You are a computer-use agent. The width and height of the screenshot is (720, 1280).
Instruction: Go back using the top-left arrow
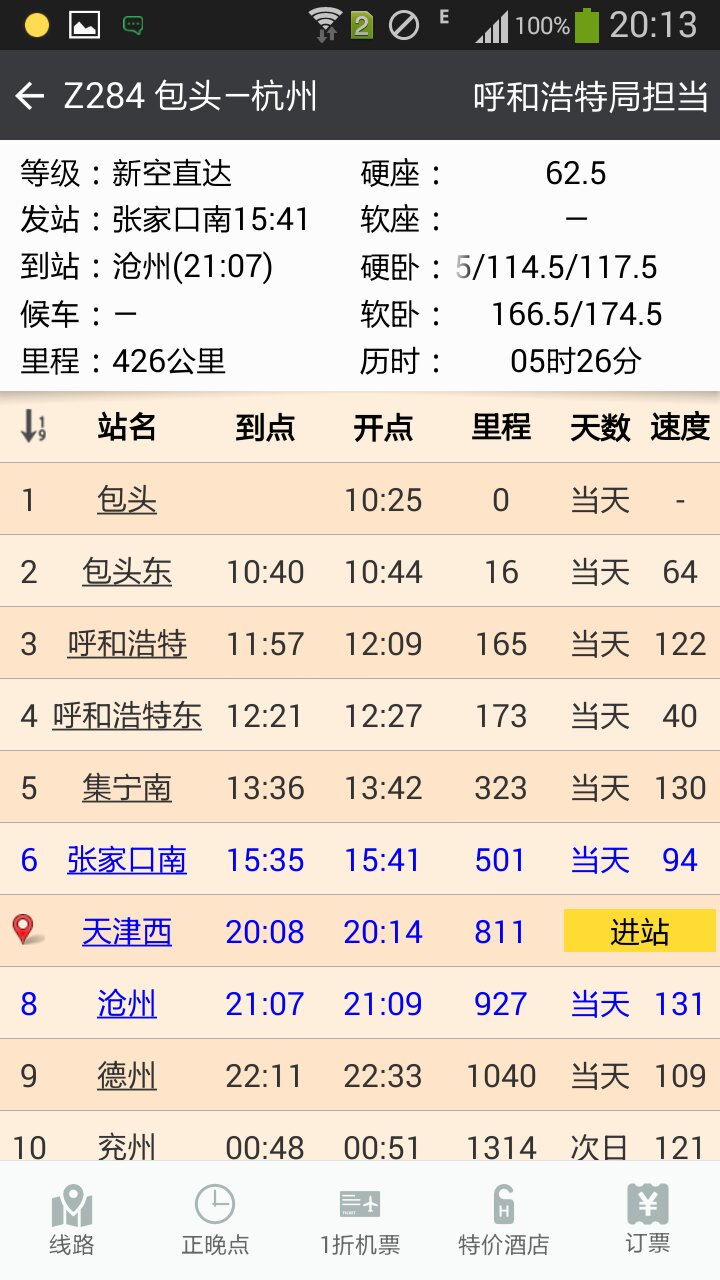point(30,96)
